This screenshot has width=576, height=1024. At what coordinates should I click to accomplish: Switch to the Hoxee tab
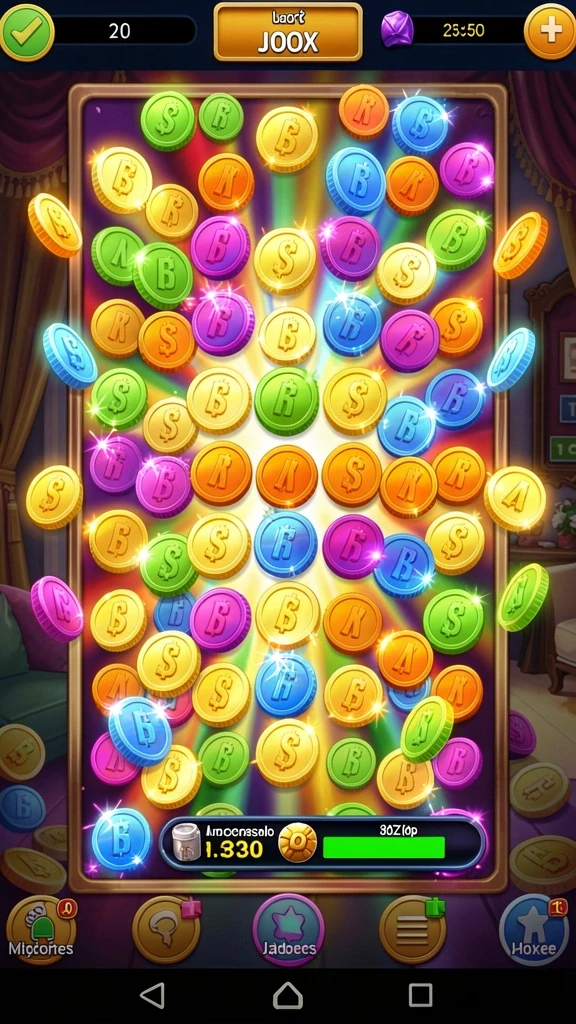(x=534, y=930)
